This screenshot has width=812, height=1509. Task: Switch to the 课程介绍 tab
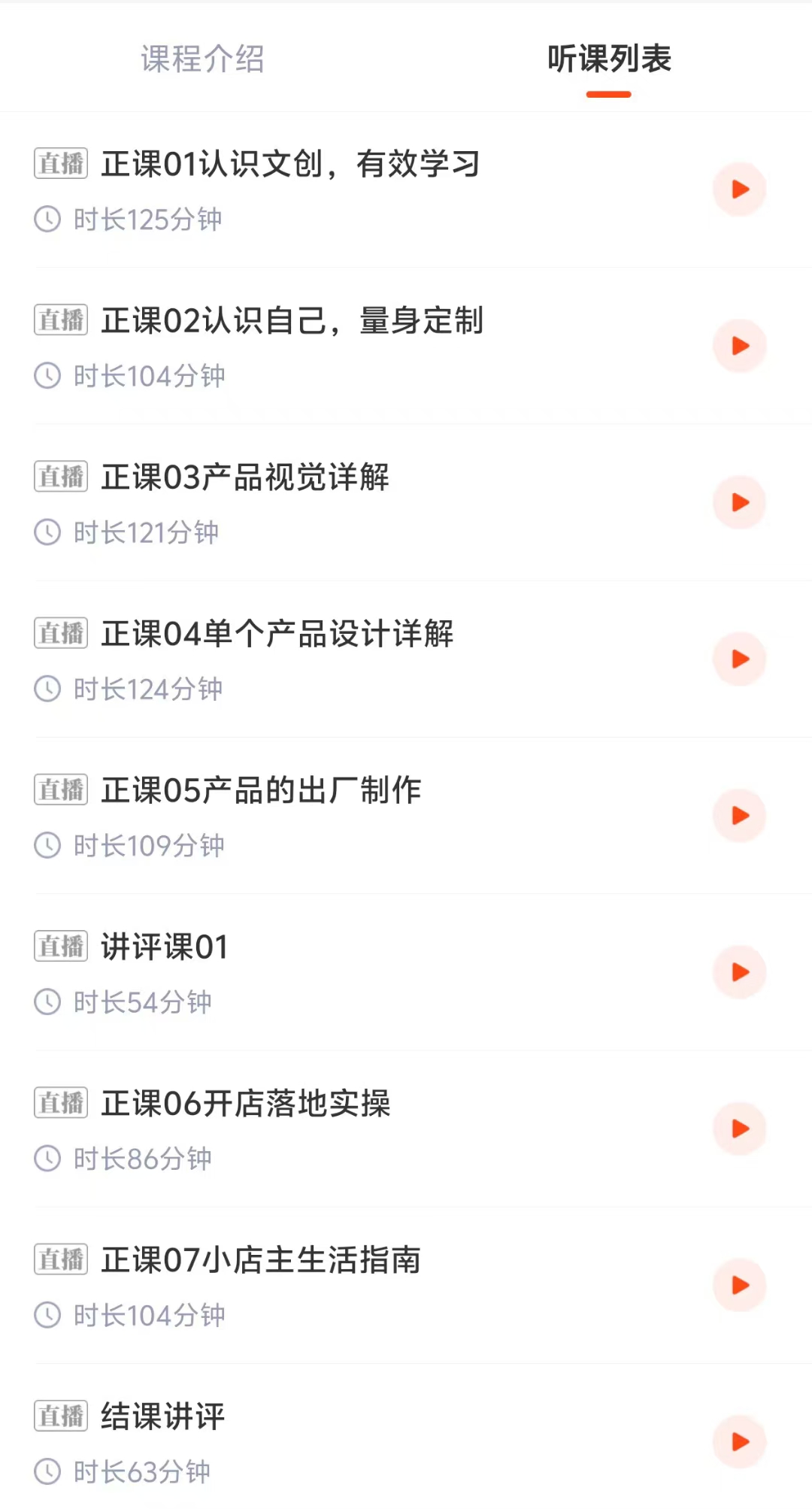(202, 59)
